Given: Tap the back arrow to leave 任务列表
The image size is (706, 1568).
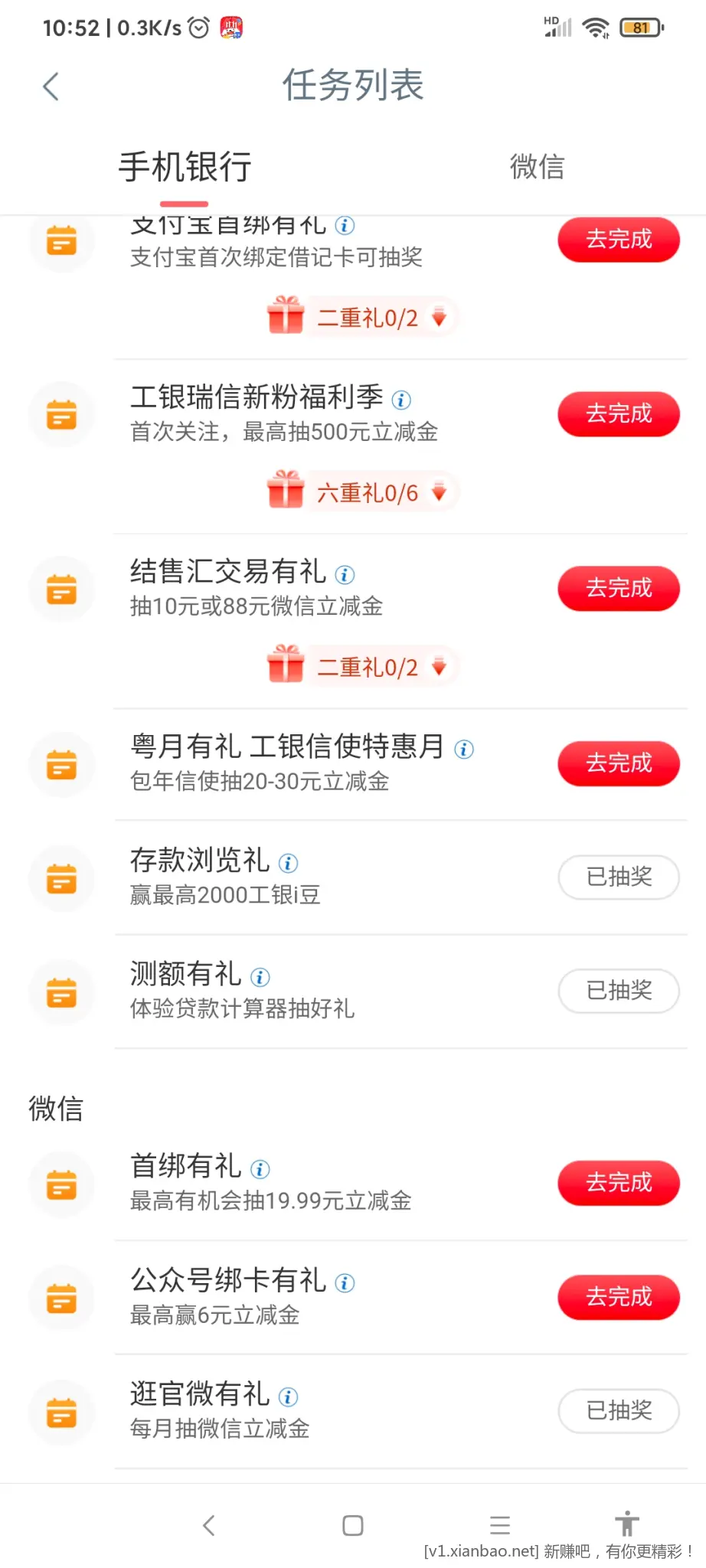Looking at the screenshot, I should pyautogui.click(x=51, y=86).
